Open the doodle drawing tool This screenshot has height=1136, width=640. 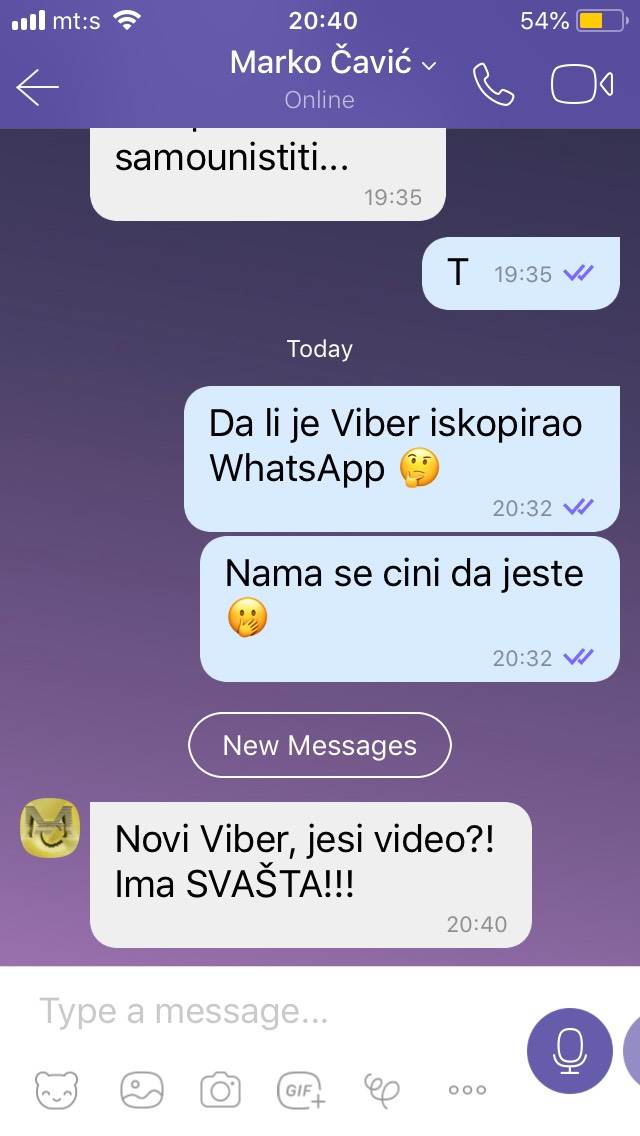tap(383, 1090)
